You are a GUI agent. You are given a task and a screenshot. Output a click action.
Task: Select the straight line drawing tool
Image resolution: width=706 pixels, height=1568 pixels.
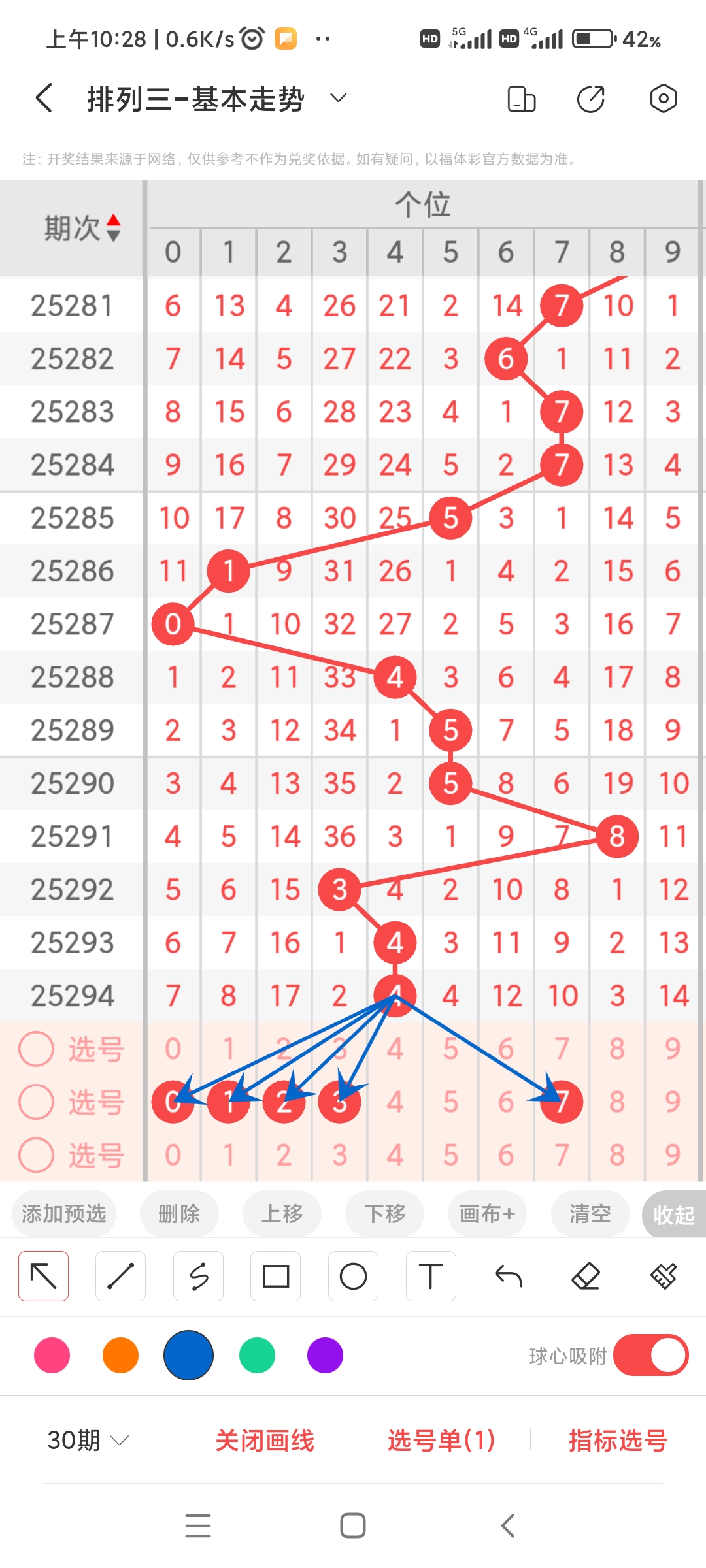[x=120, y=1275]
